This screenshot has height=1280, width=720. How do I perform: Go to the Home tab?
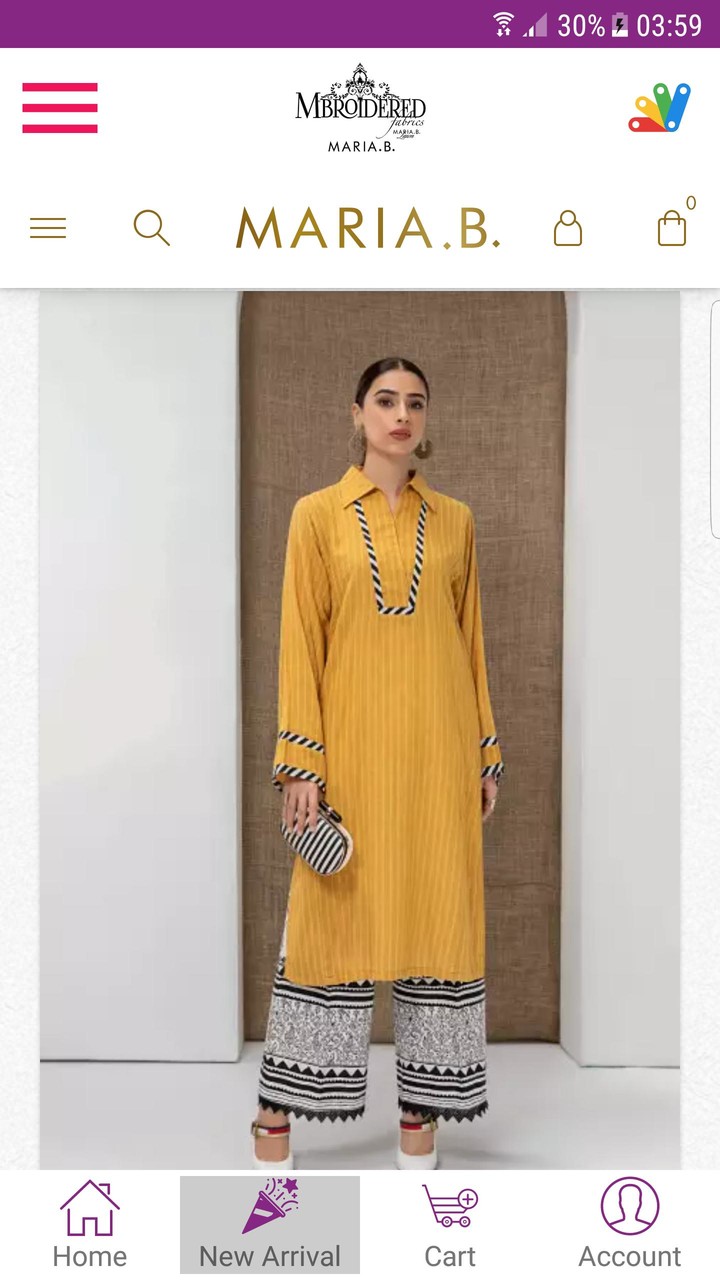coord(90,1224)
